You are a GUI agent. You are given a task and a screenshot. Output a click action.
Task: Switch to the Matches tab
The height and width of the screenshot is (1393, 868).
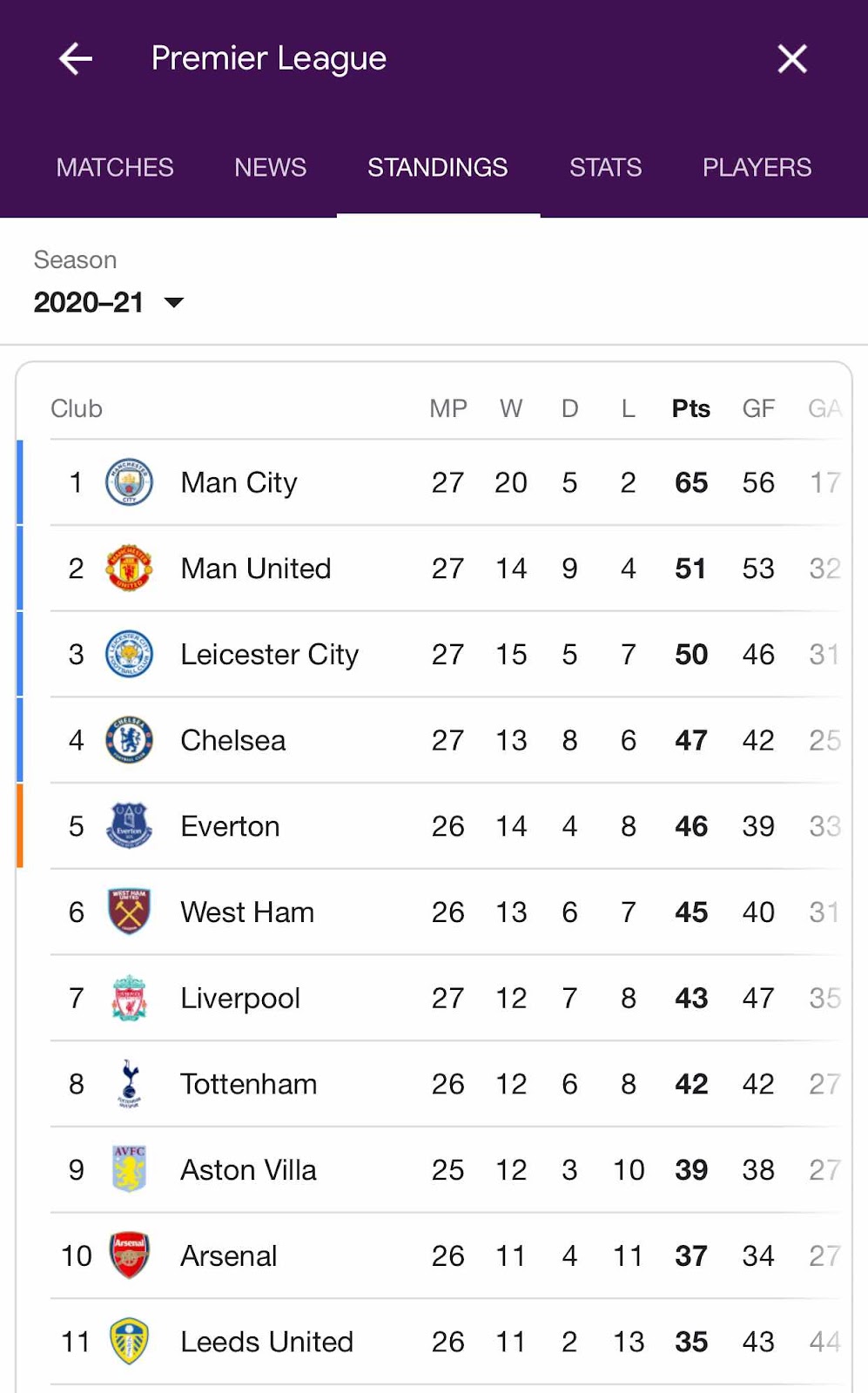115,167
